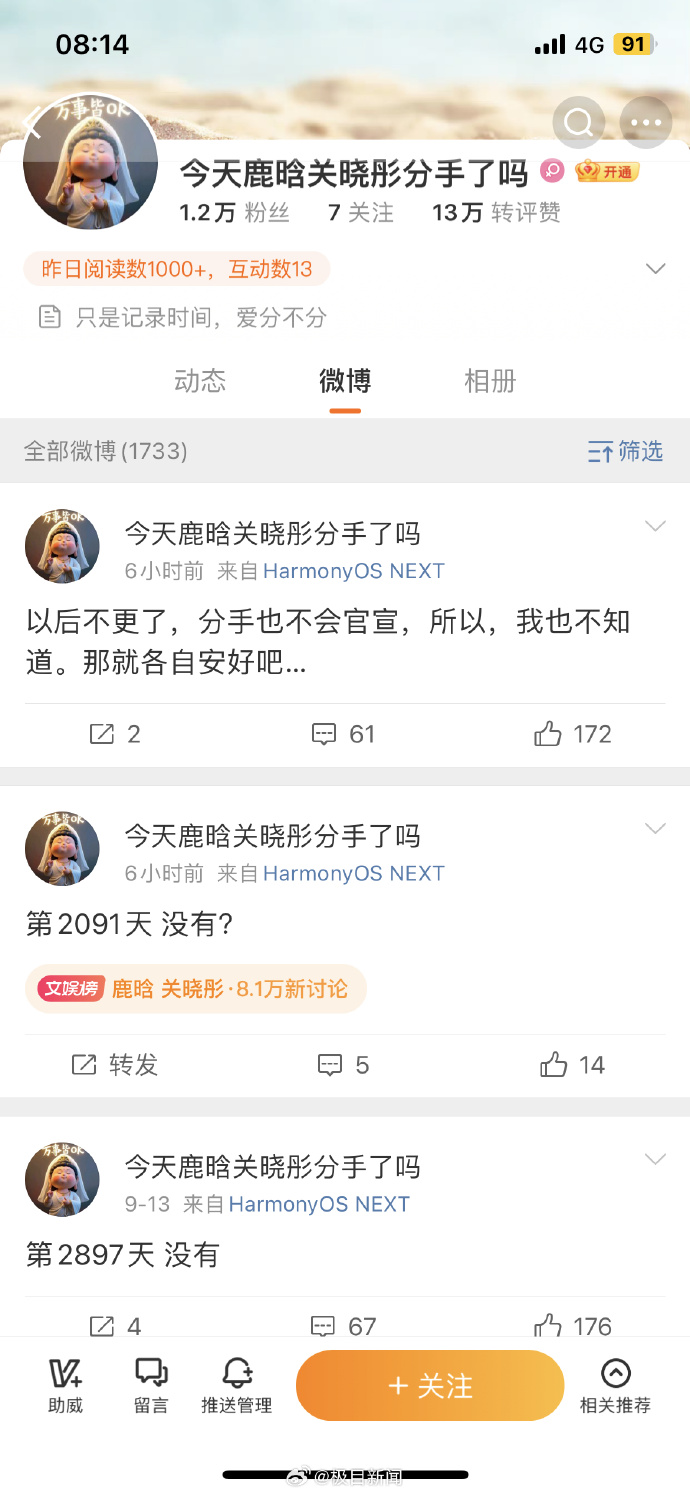Viewport: 690px width, 1493px height.
Task: Show 相关推荐 related recommendations
Action: coord(615,1385)
